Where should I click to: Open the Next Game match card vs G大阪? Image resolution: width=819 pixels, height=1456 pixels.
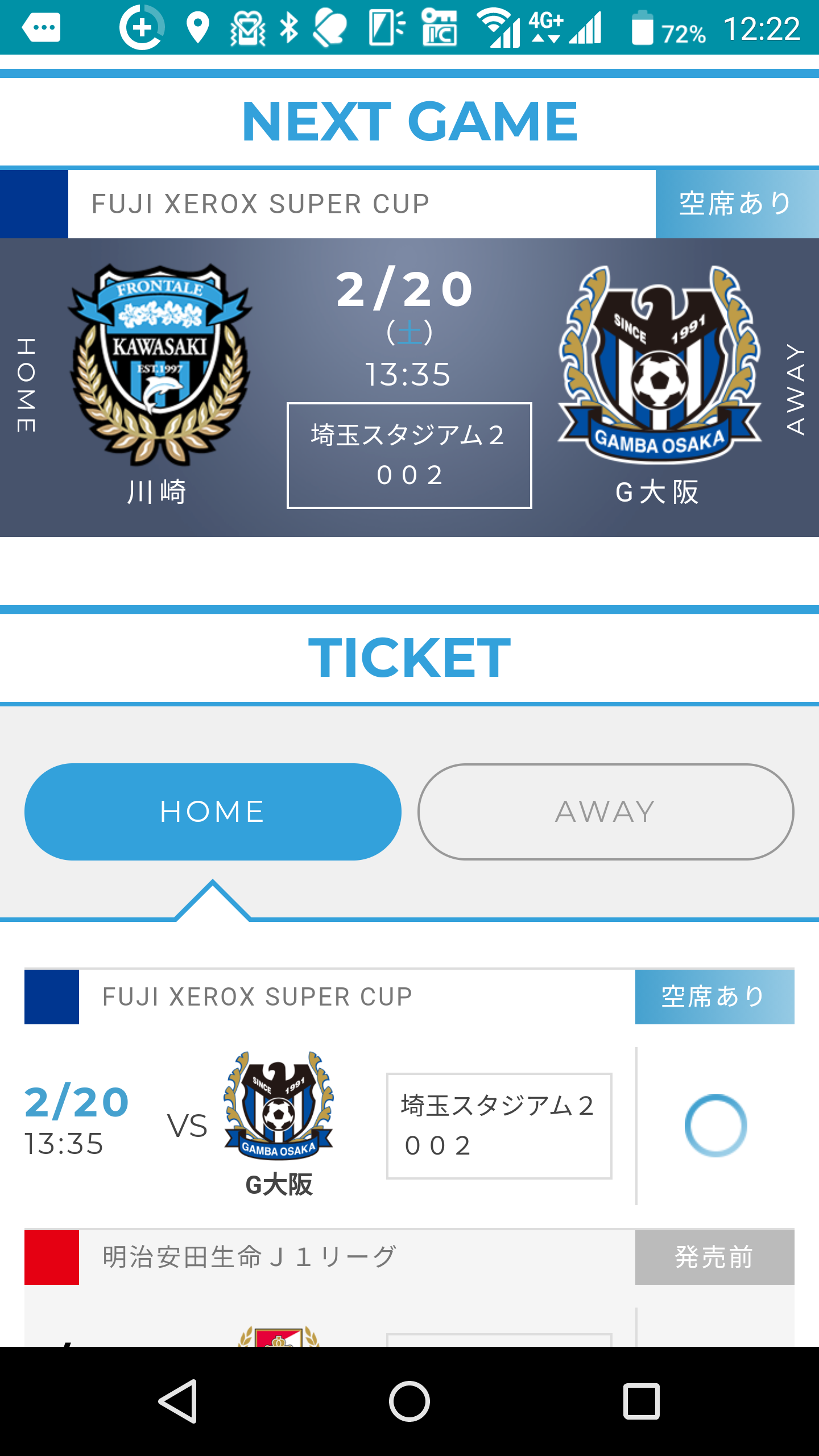click(x=409, y=387)
